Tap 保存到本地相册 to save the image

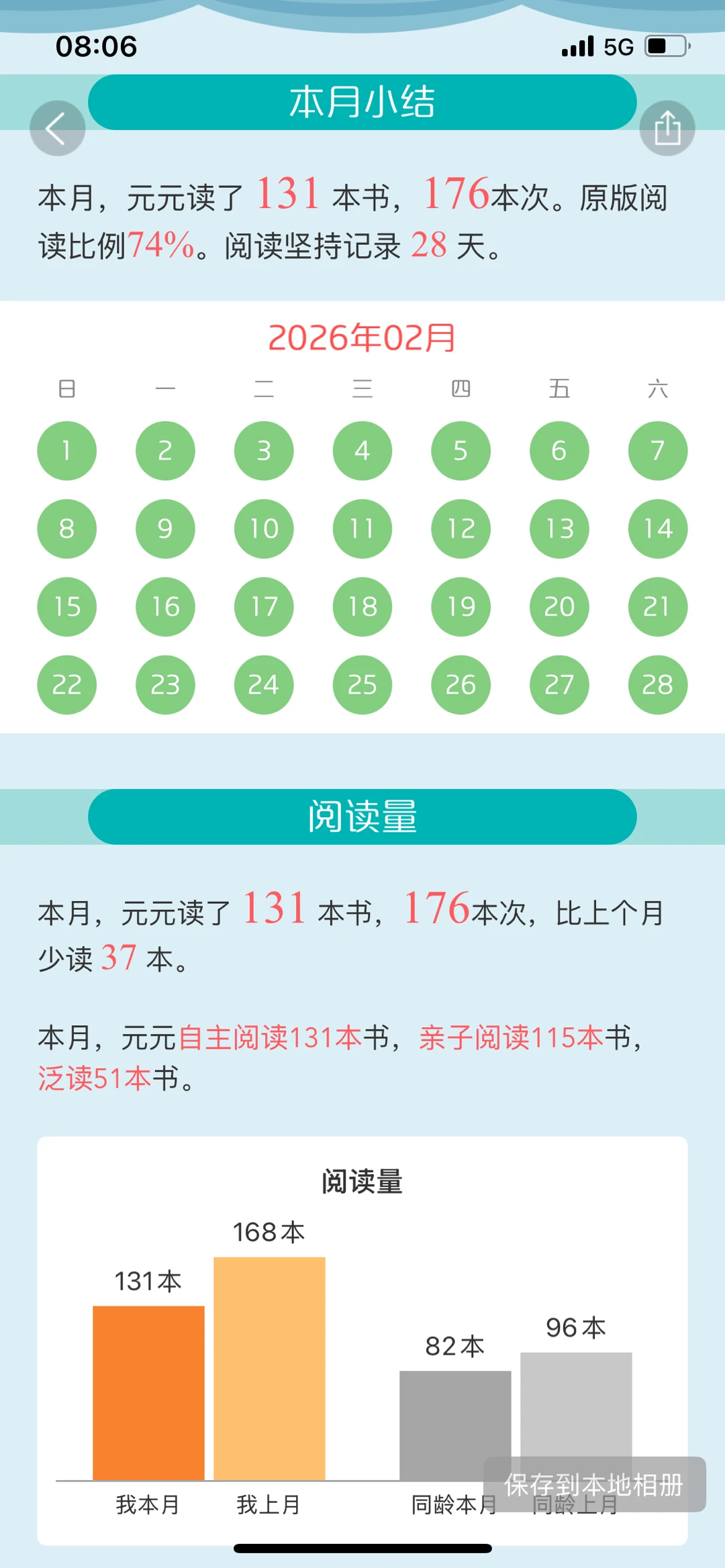(x=594, y=1485)
